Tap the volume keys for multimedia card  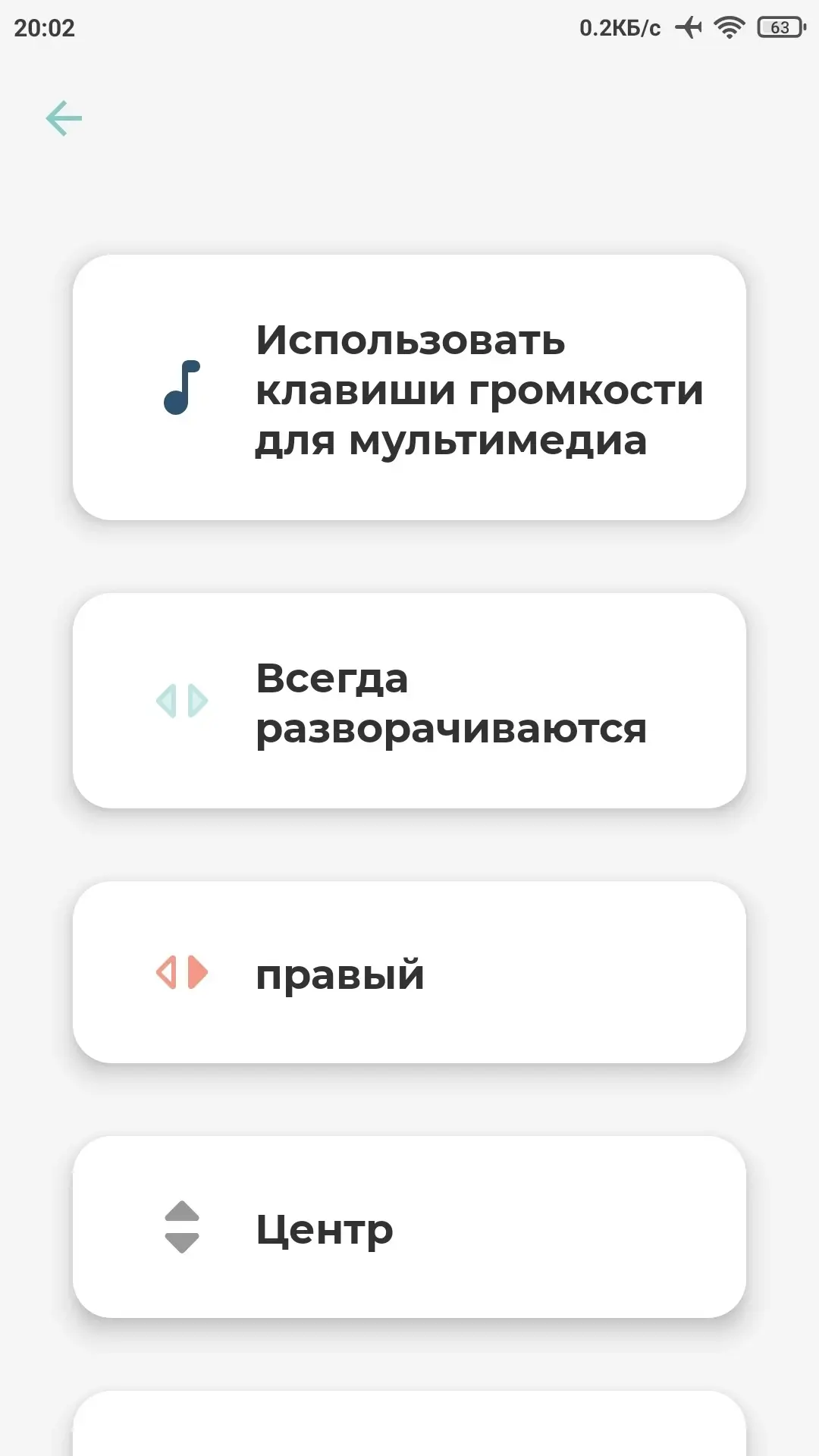click(409, 388)
